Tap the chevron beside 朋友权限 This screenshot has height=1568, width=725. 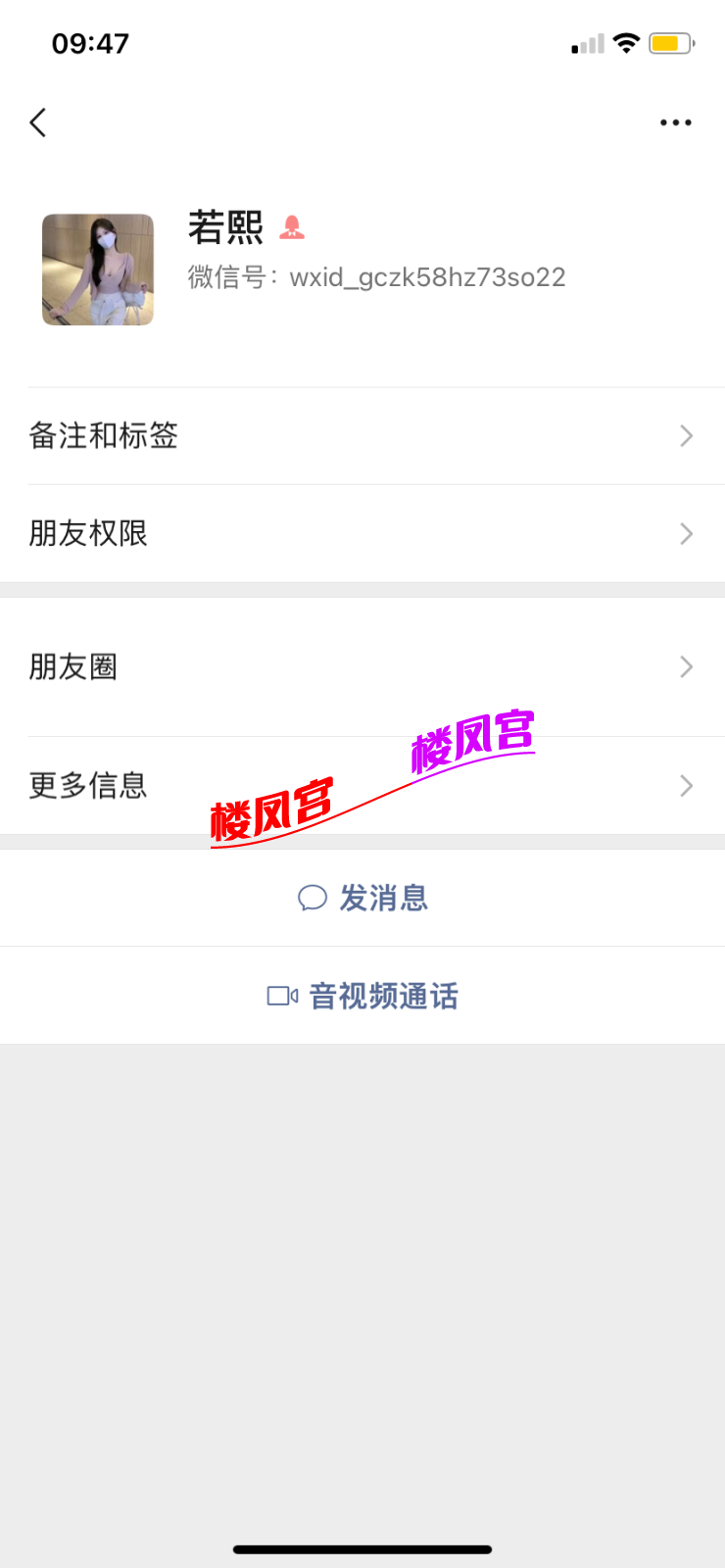coord(686,533)
